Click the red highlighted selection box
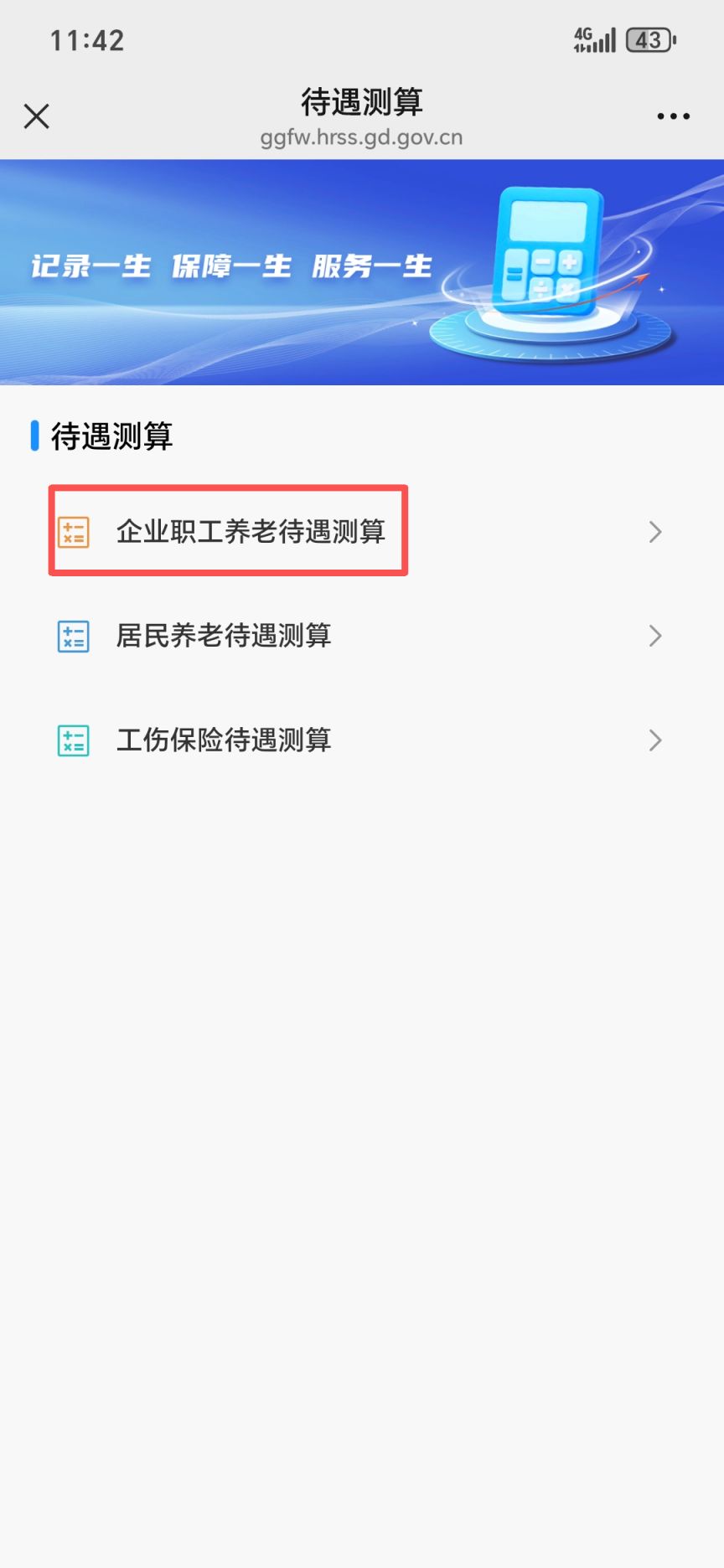The image size is (724, 1568). click(x=229, y=532)
